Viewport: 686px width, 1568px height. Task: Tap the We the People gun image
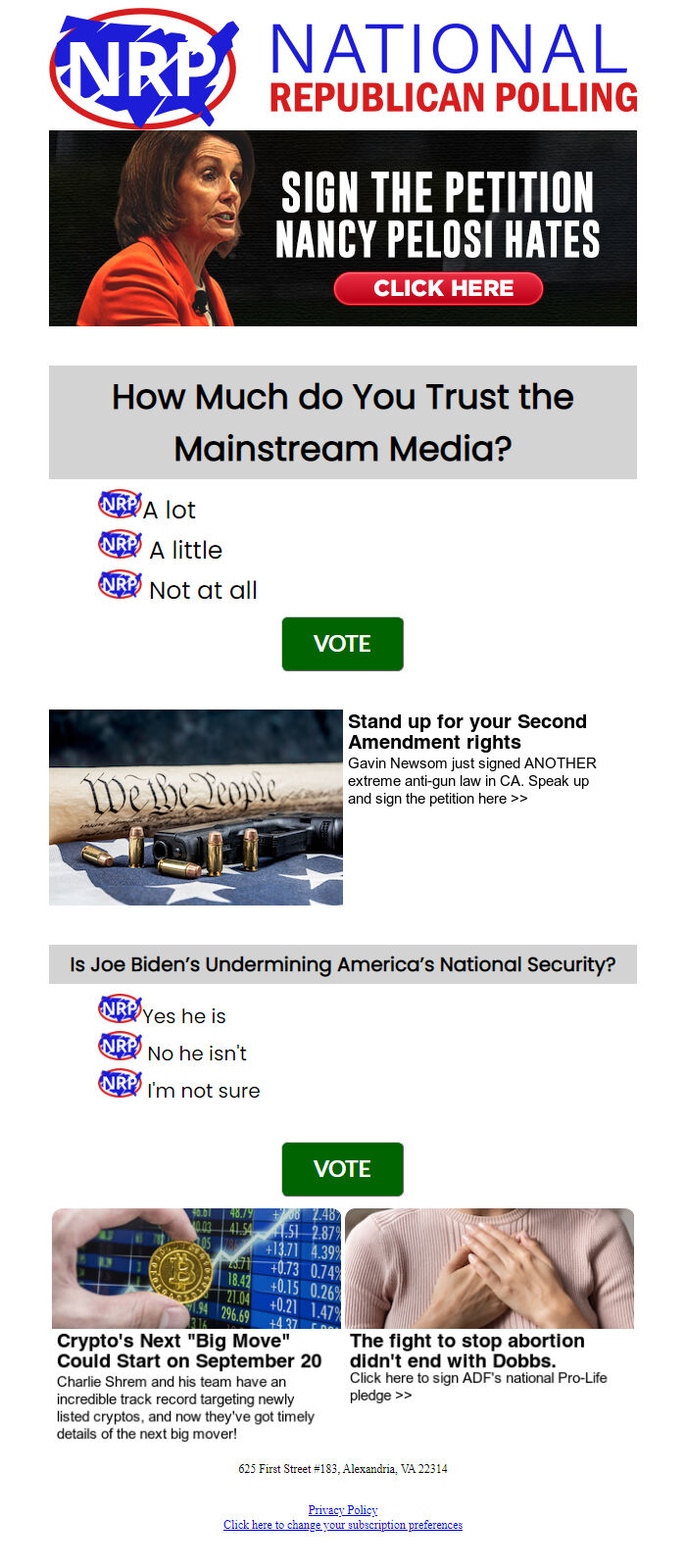(x=196, y=808)
